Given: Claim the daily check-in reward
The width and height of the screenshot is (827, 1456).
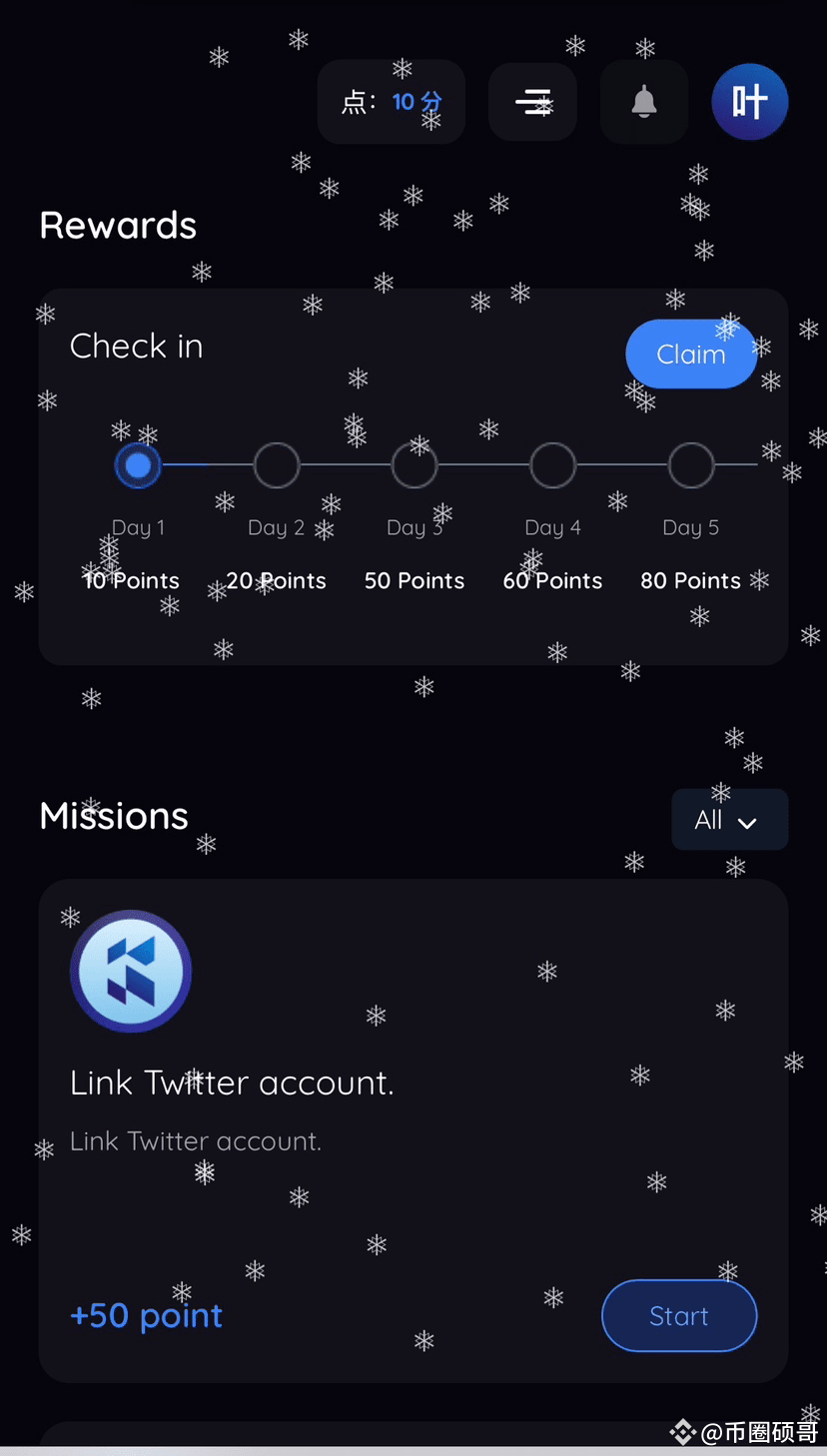Looking at the screenshot, I should click(x=690, y=355).
